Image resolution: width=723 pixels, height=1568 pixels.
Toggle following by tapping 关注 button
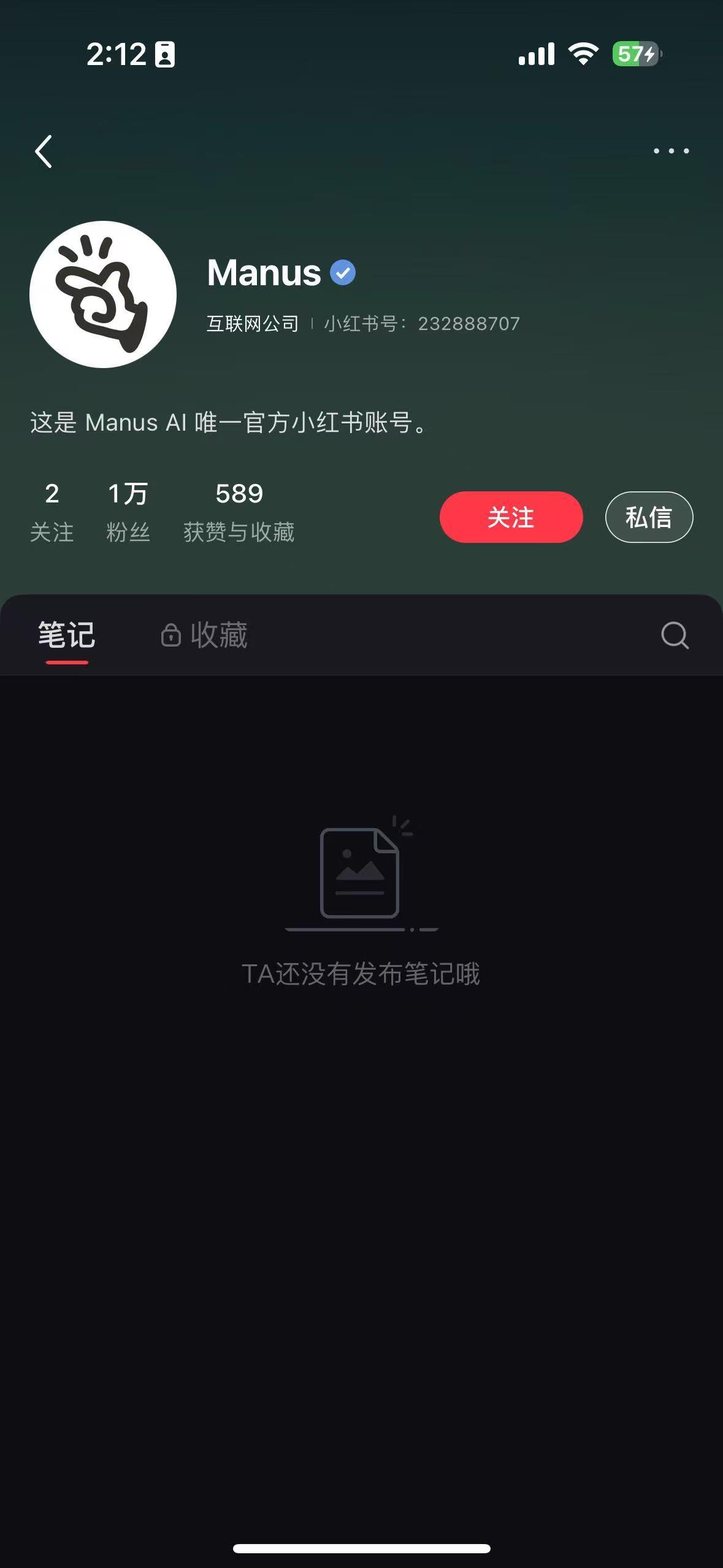coord(511,517)
